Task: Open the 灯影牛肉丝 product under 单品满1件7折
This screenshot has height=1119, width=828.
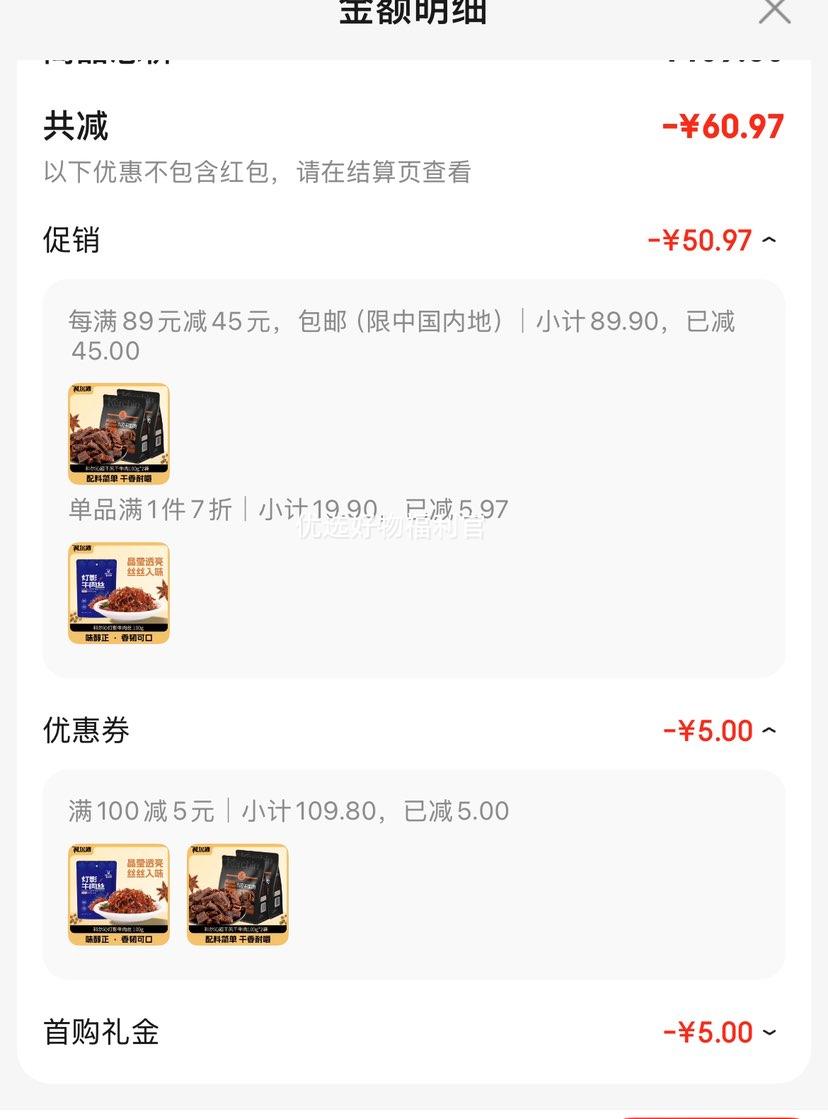Action: [119, 593]
